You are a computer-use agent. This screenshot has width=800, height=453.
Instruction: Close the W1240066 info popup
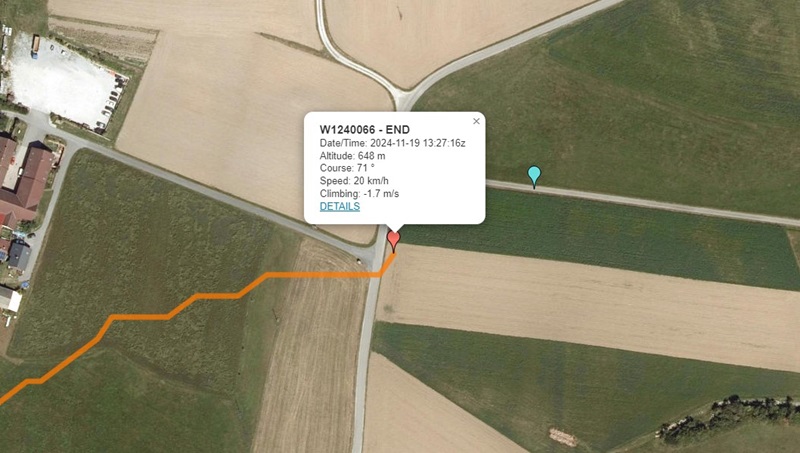click(476, 121)
